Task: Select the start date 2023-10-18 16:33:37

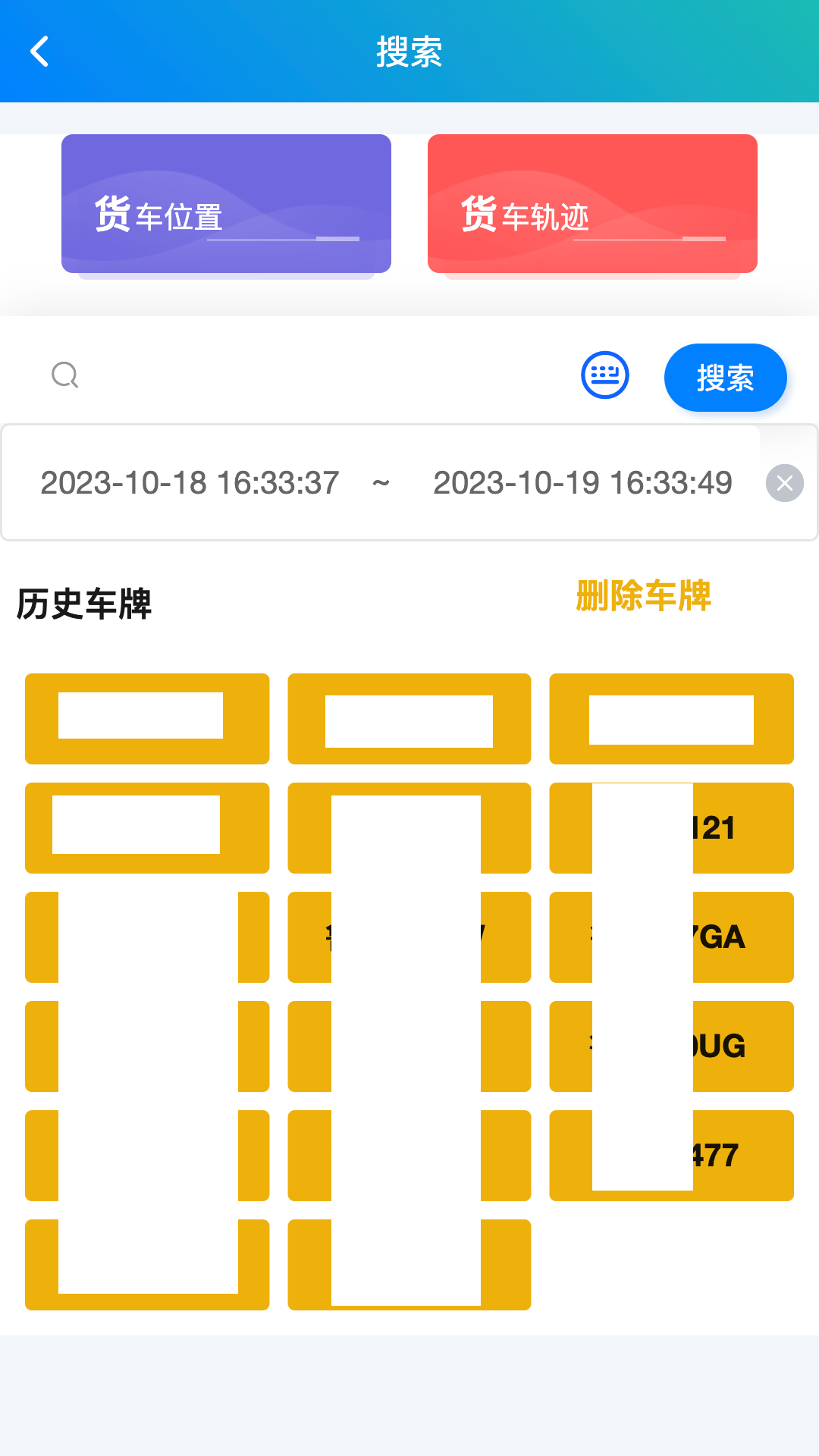Action: pyautogui.click(x=188, y=482)
